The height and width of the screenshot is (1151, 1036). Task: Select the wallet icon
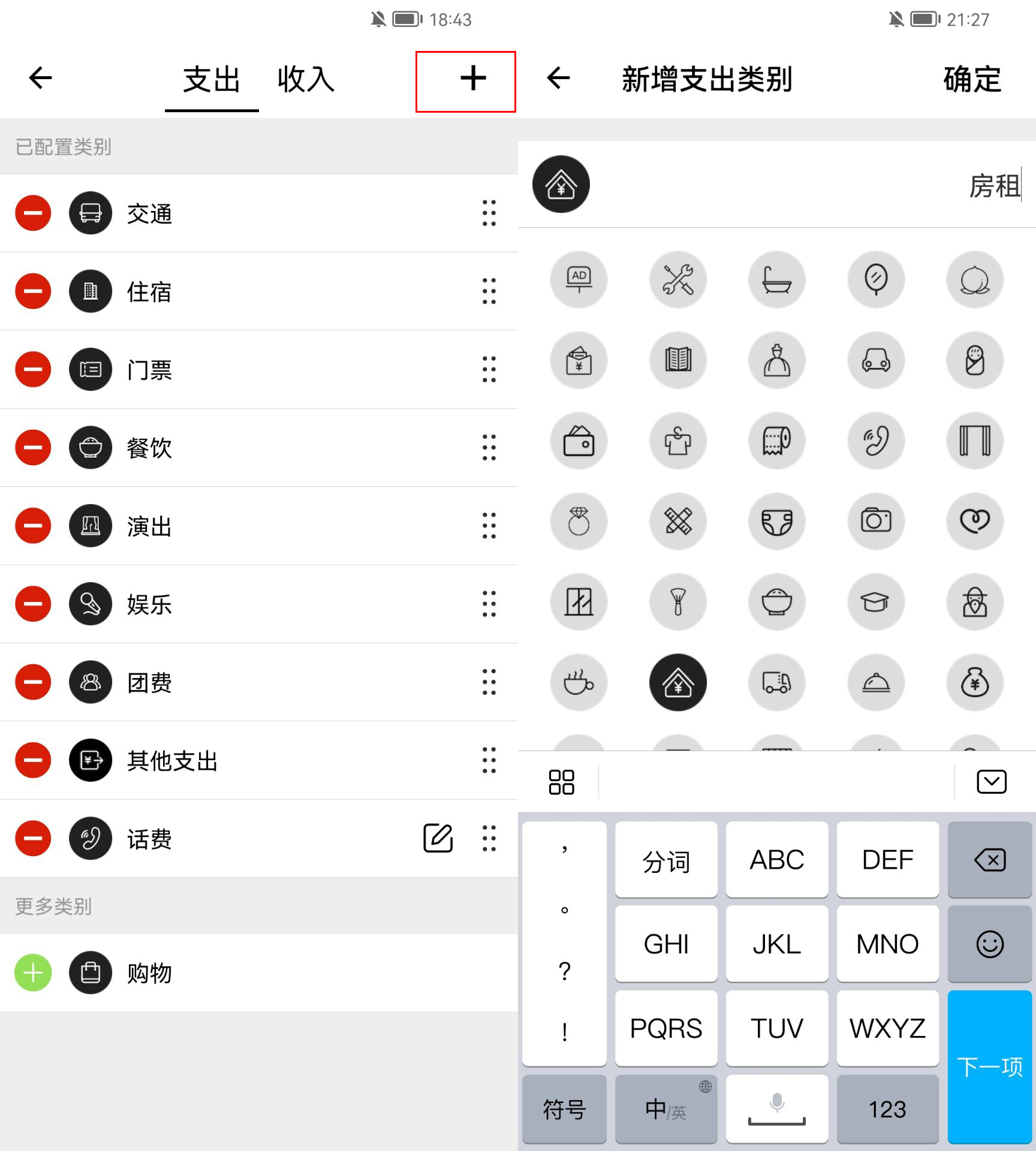click(579, 441)
